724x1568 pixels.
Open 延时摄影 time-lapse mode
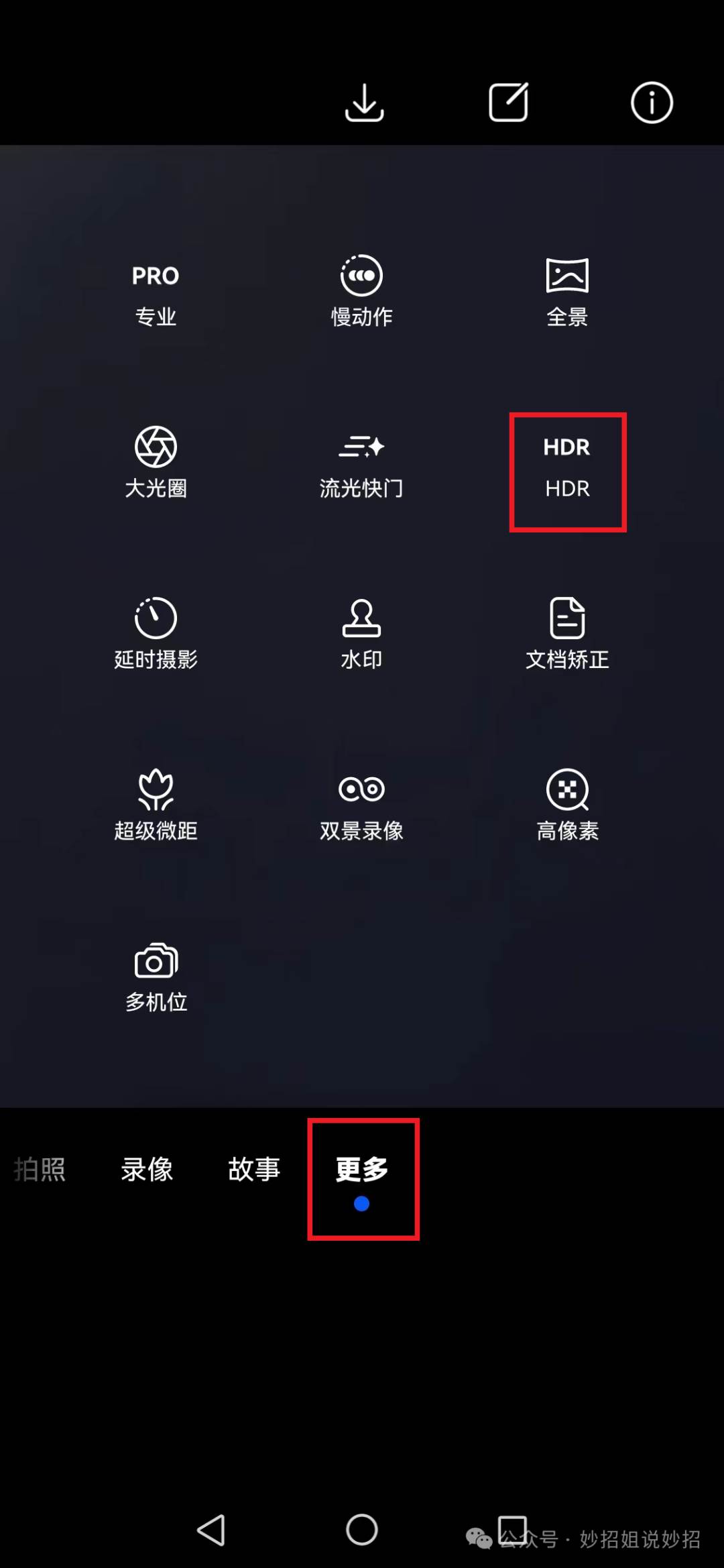(x=156, y=634)
